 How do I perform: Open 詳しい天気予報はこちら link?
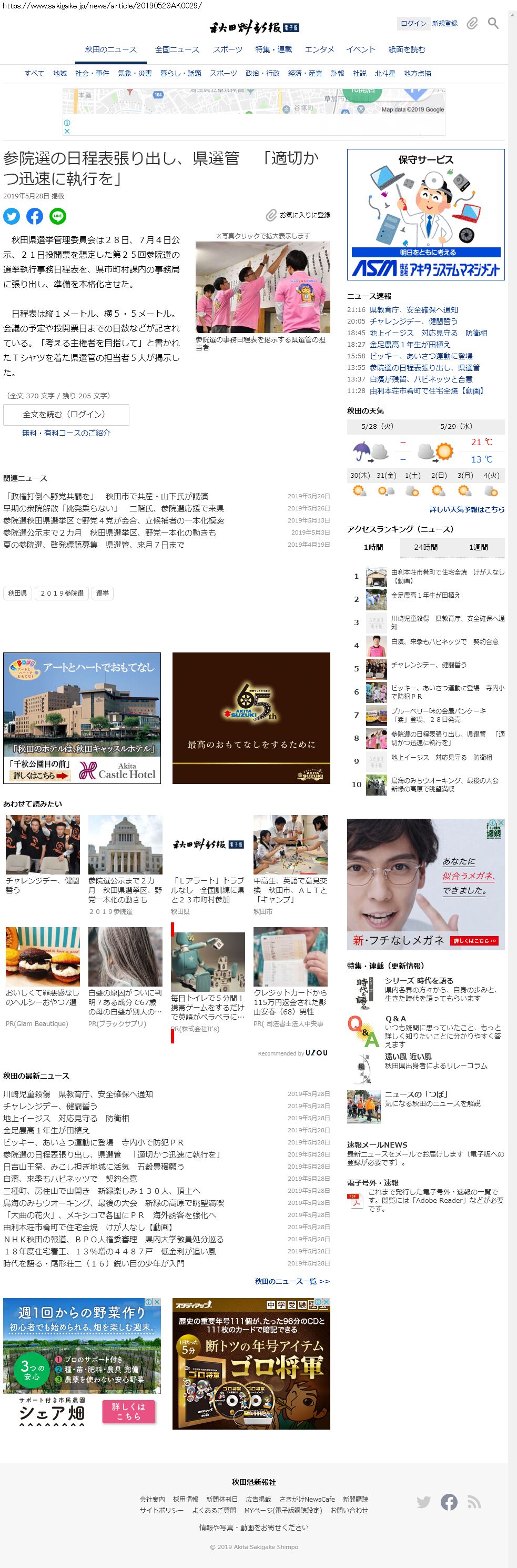[467, 509]
